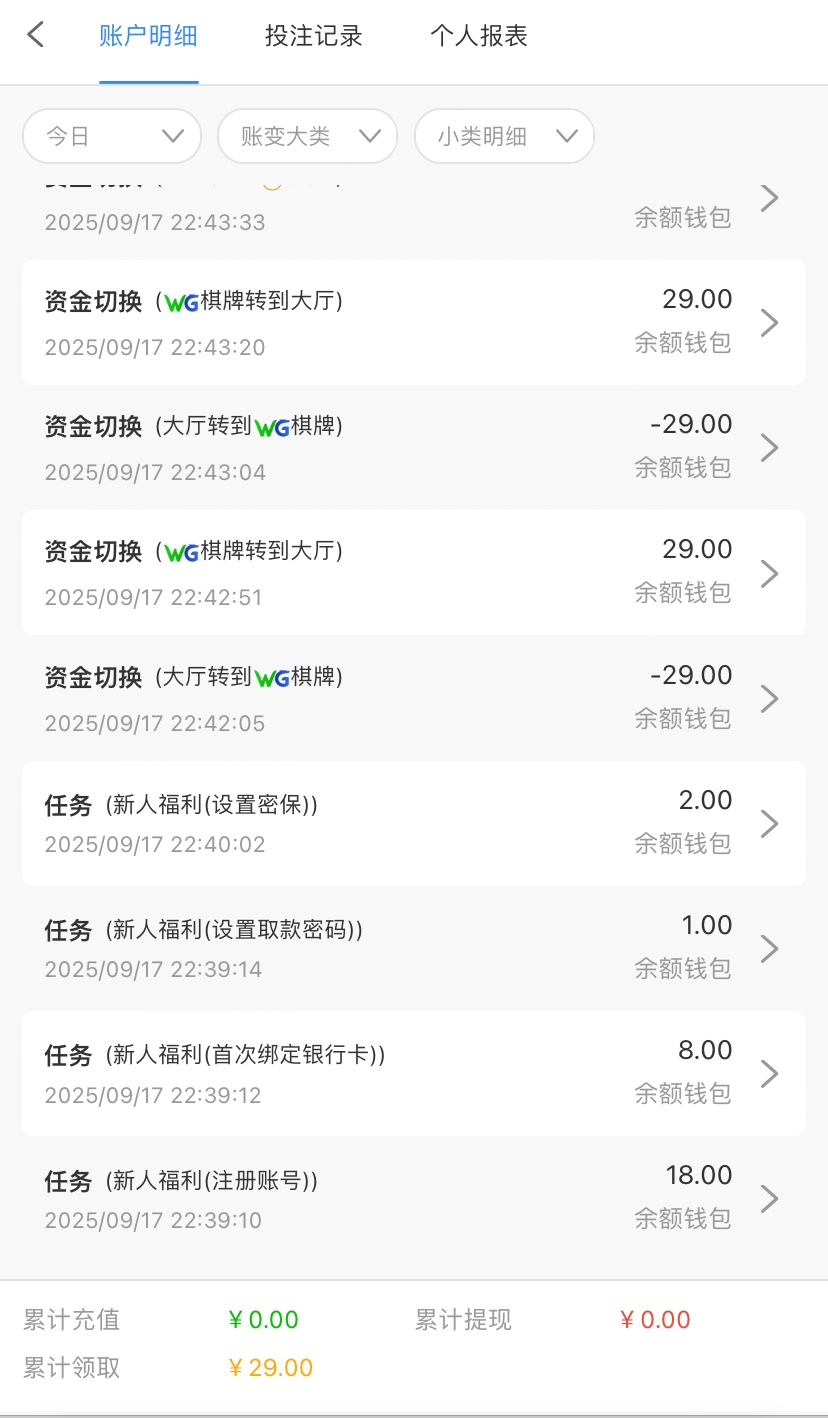Open the 设置密保 task reward record
Image resolution: width=828 pixels, height=1418 pixels.
pyautogui.click(x=413, y=823)
